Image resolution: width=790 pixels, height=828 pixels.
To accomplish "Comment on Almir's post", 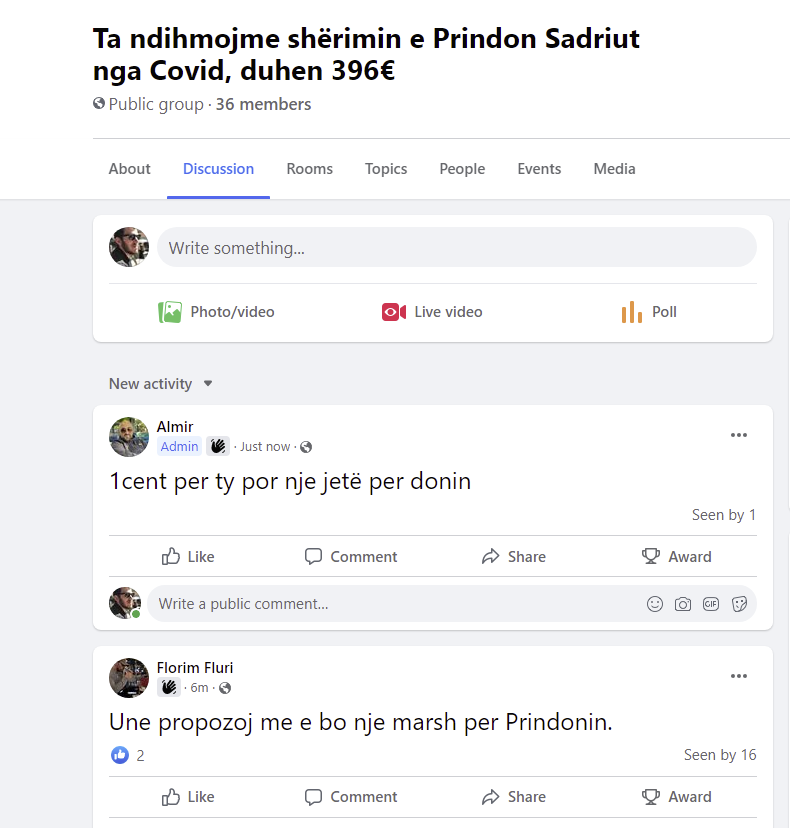I will (351, 557).
